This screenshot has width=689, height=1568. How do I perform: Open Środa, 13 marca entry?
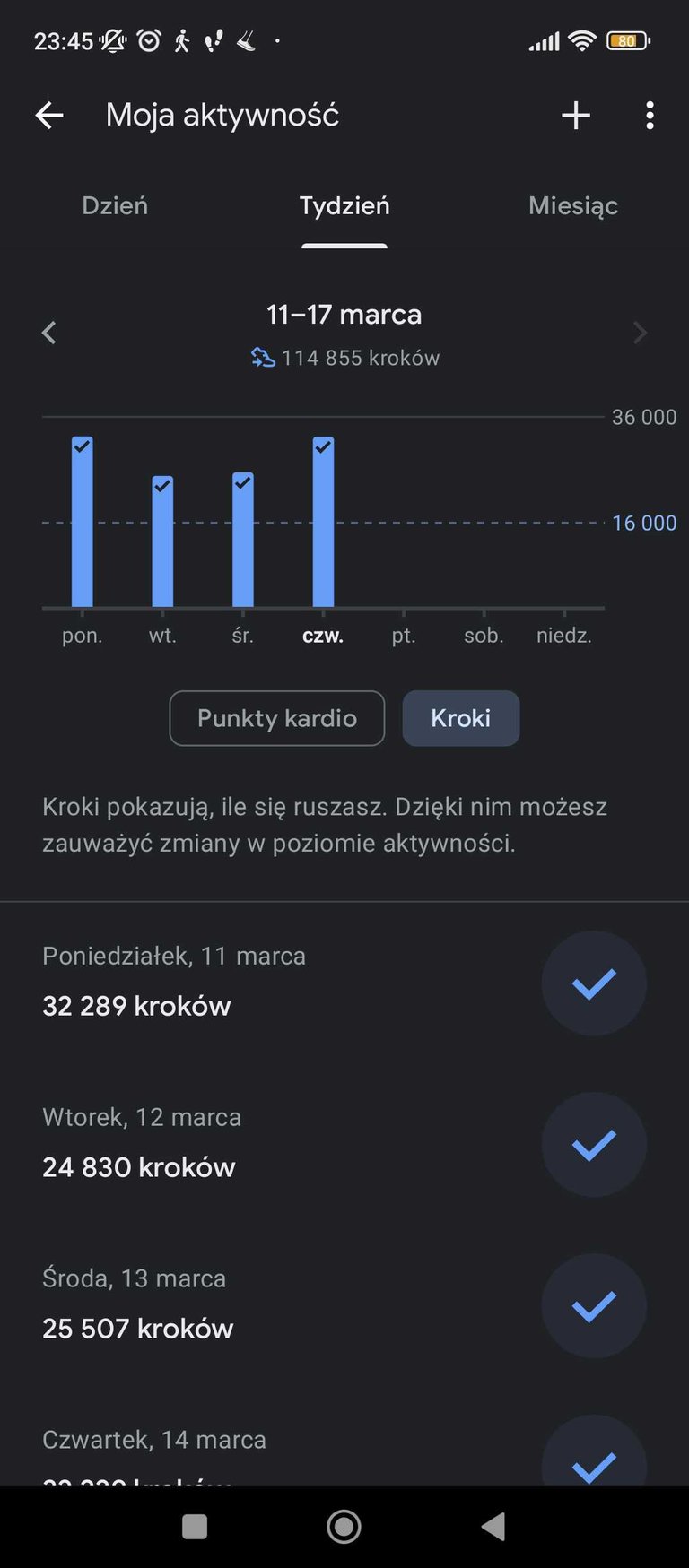pyautogui.click(x=344, y=1305)
